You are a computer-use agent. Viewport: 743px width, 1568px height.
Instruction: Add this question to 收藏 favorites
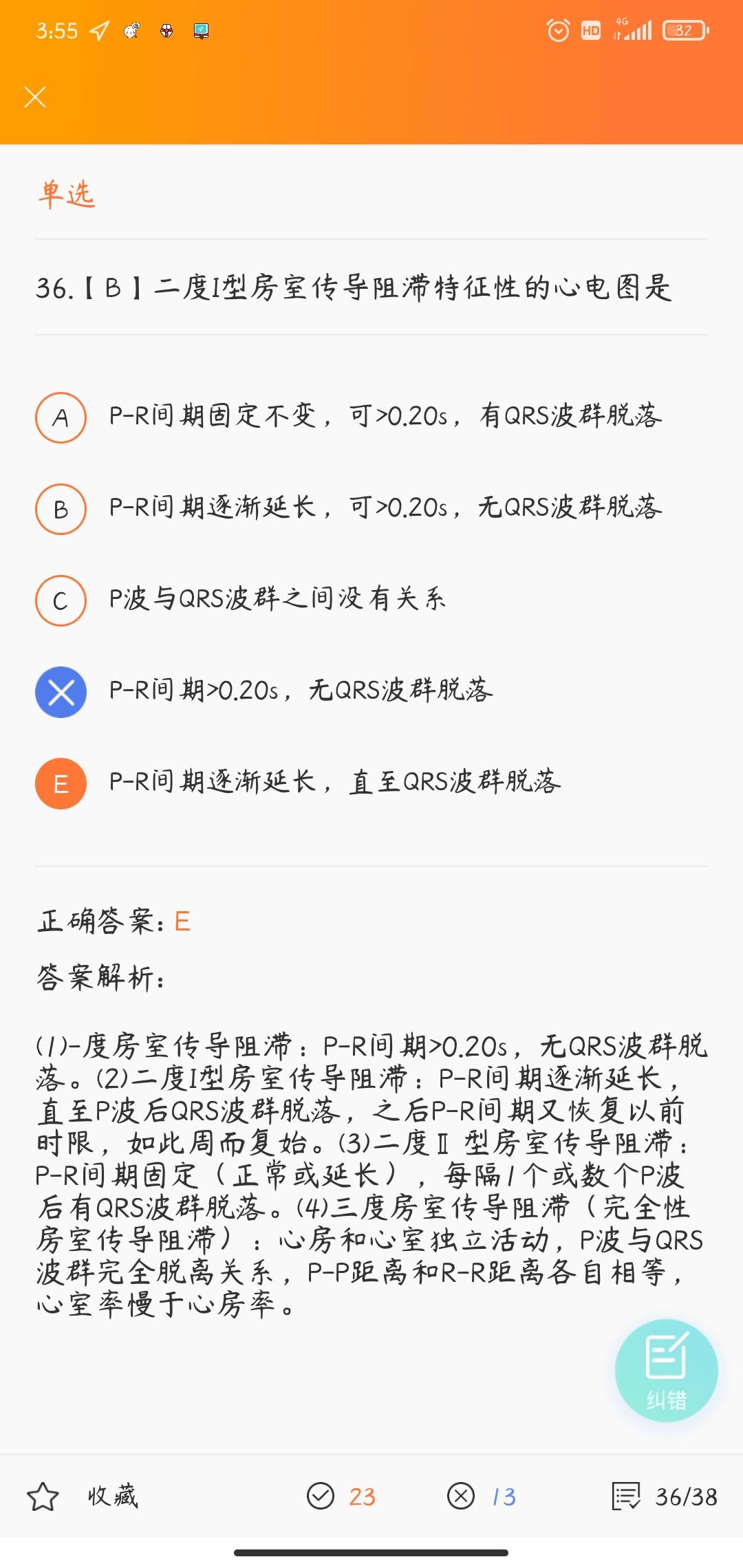coord(83,1496)
